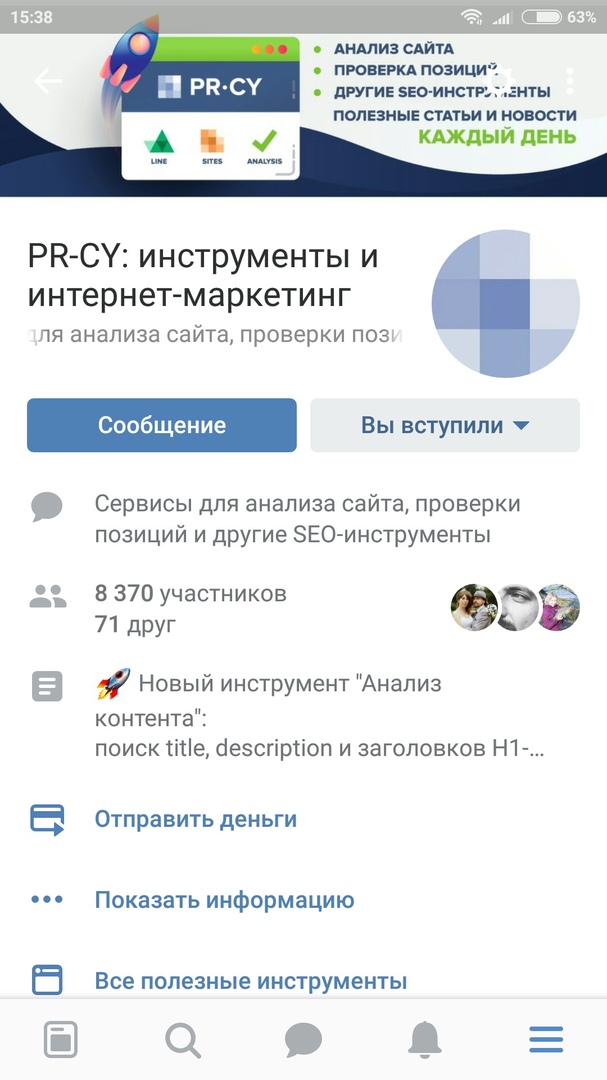Go back using the top arrow

click(x=48, y=81)
